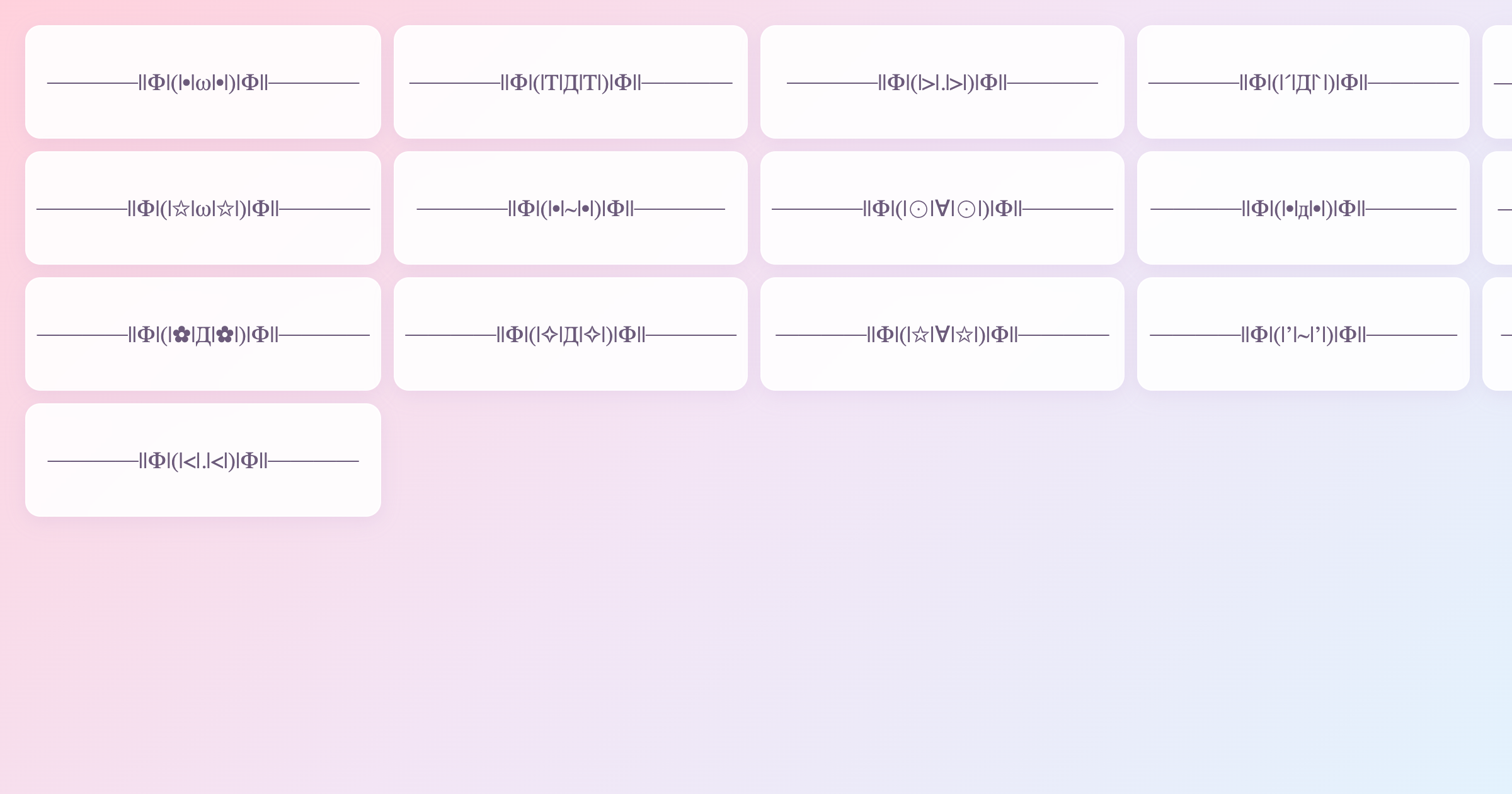Select the •ω• dotted-eyes kaomoji card
The height and width of the screenshot is (794, 1512).
pos(203,82)
